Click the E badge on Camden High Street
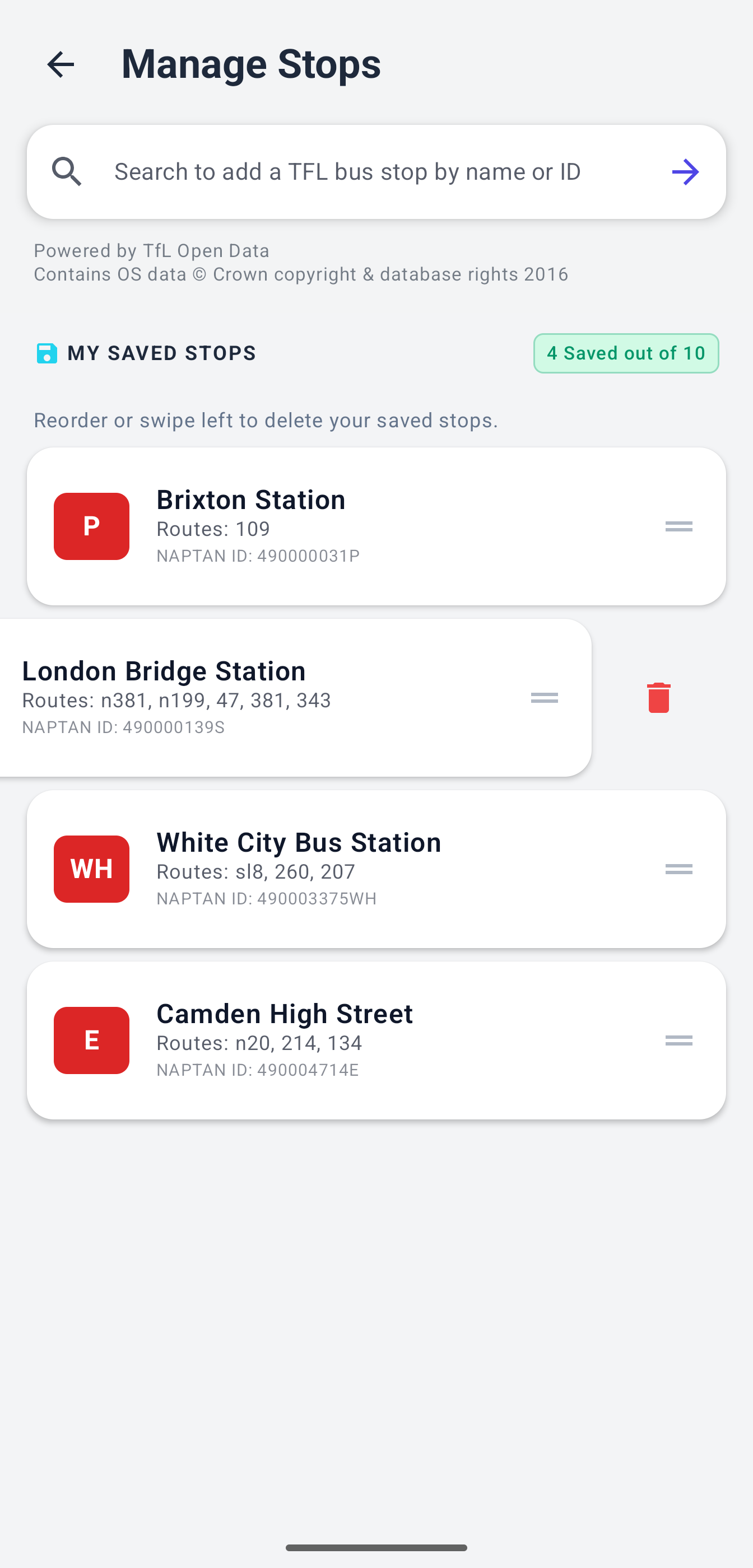 [x=91, y=1040]
